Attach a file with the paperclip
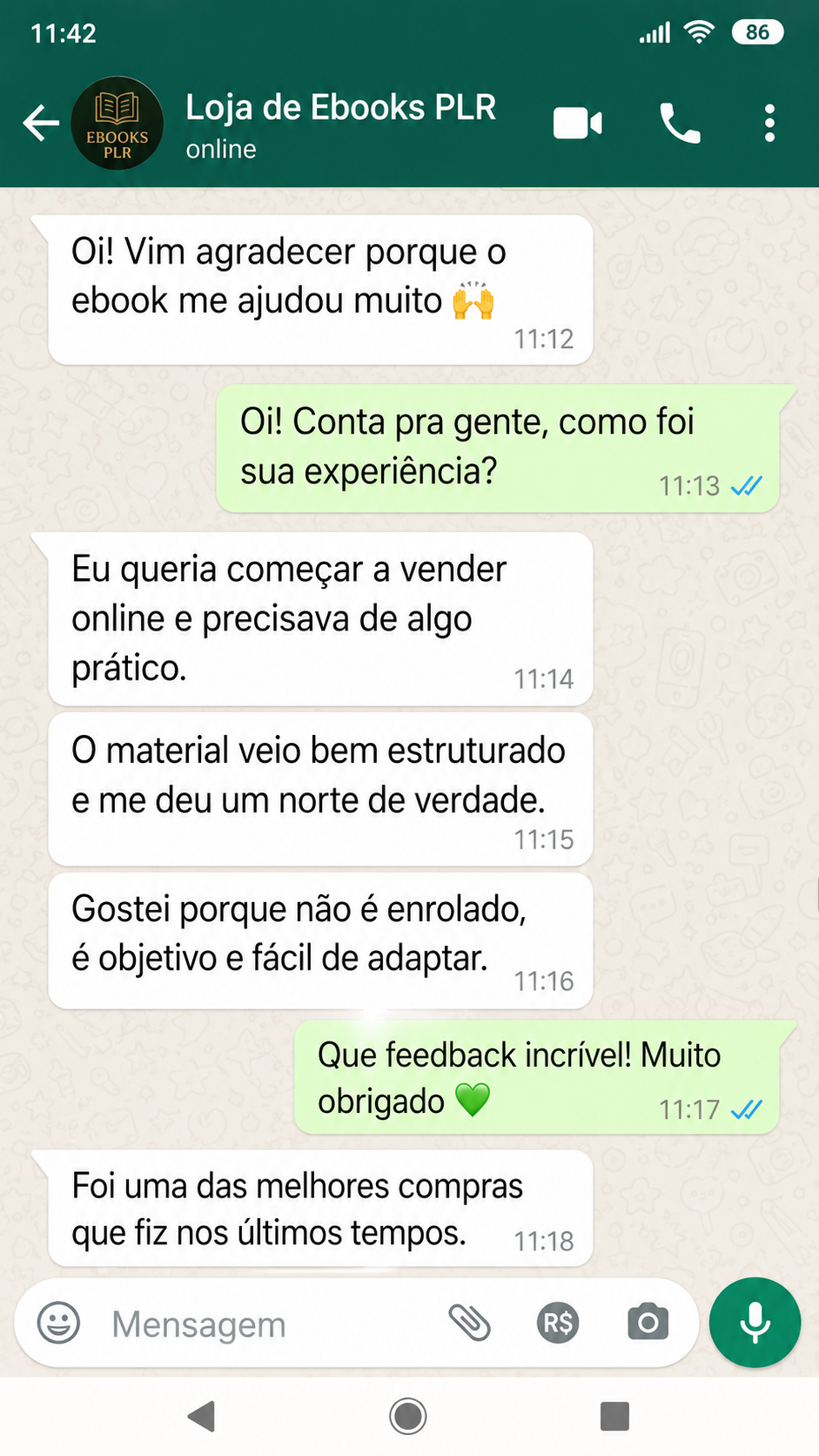The image size is (819, 1456). pos(470,1323)
